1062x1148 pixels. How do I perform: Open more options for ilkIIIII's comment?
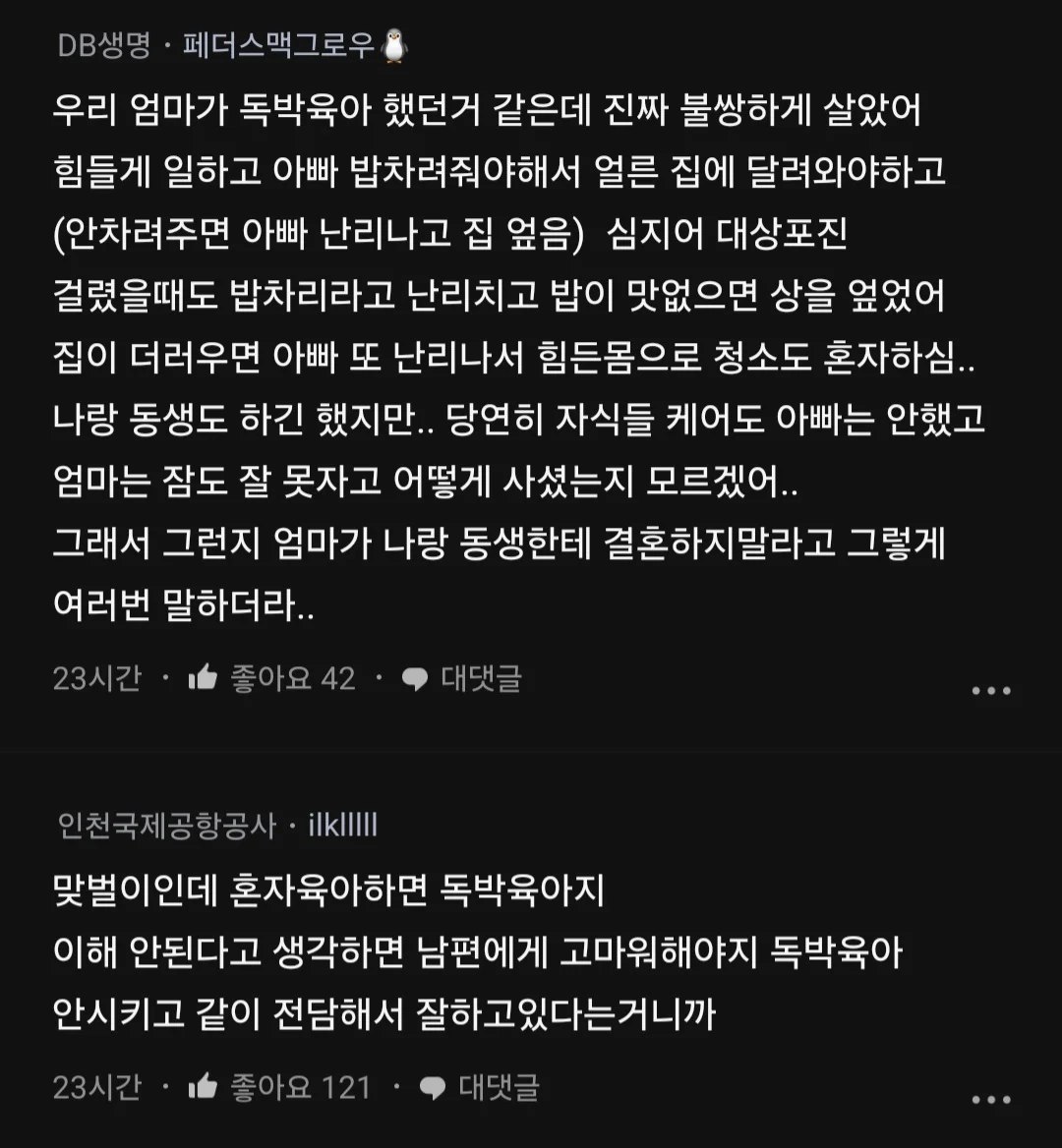990,1100
